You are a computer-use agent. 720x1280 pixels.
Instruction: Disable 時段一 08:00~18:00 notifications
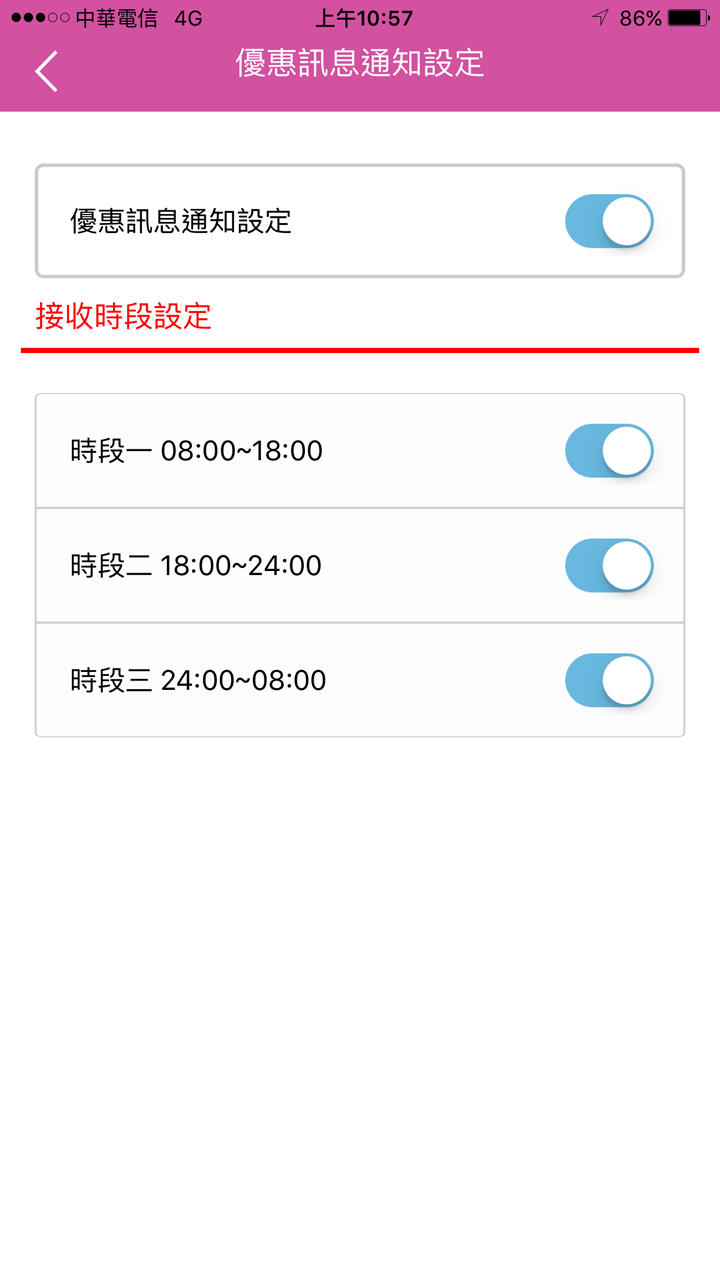(609, 451)
